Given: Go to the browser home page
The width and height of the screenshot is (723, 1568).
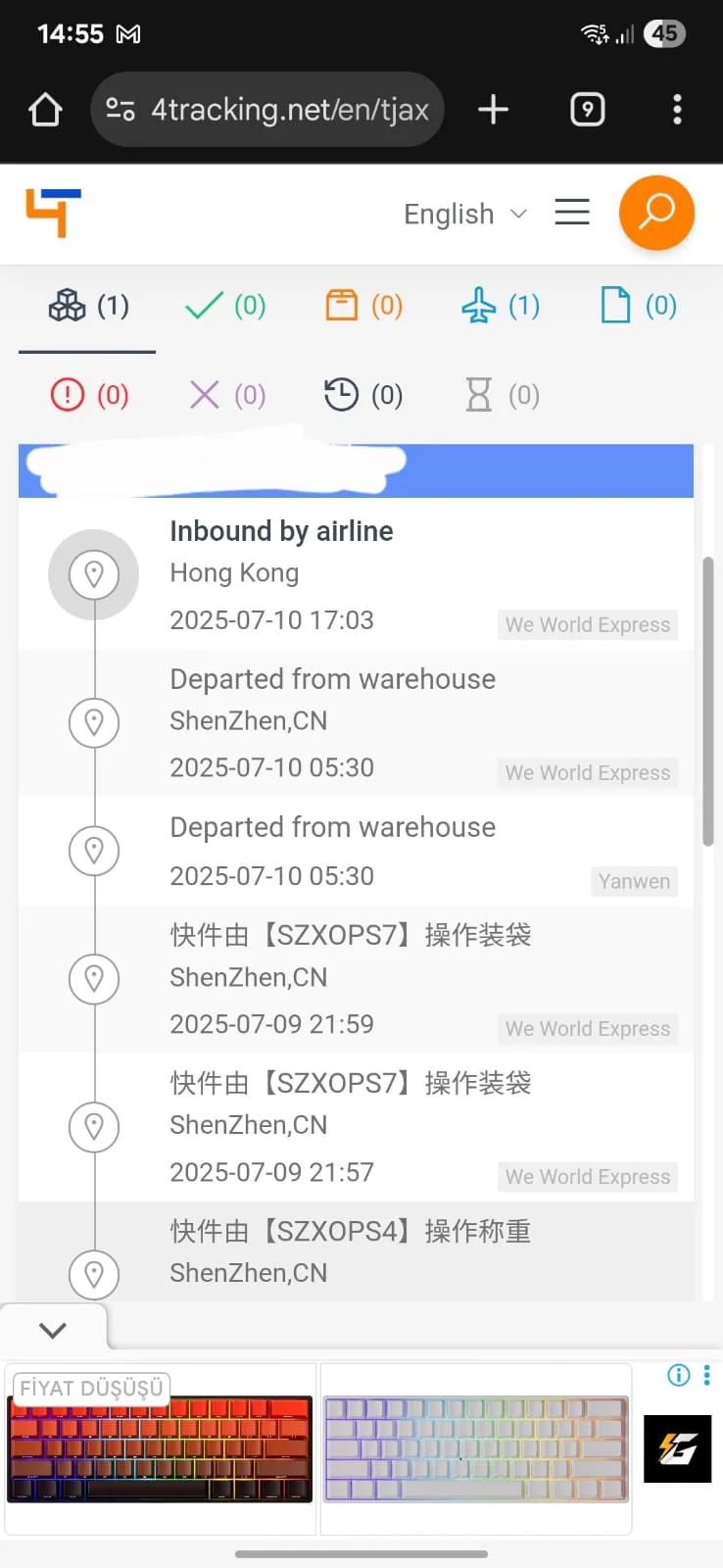Looking at the screenshot, I should click(45, 110).
